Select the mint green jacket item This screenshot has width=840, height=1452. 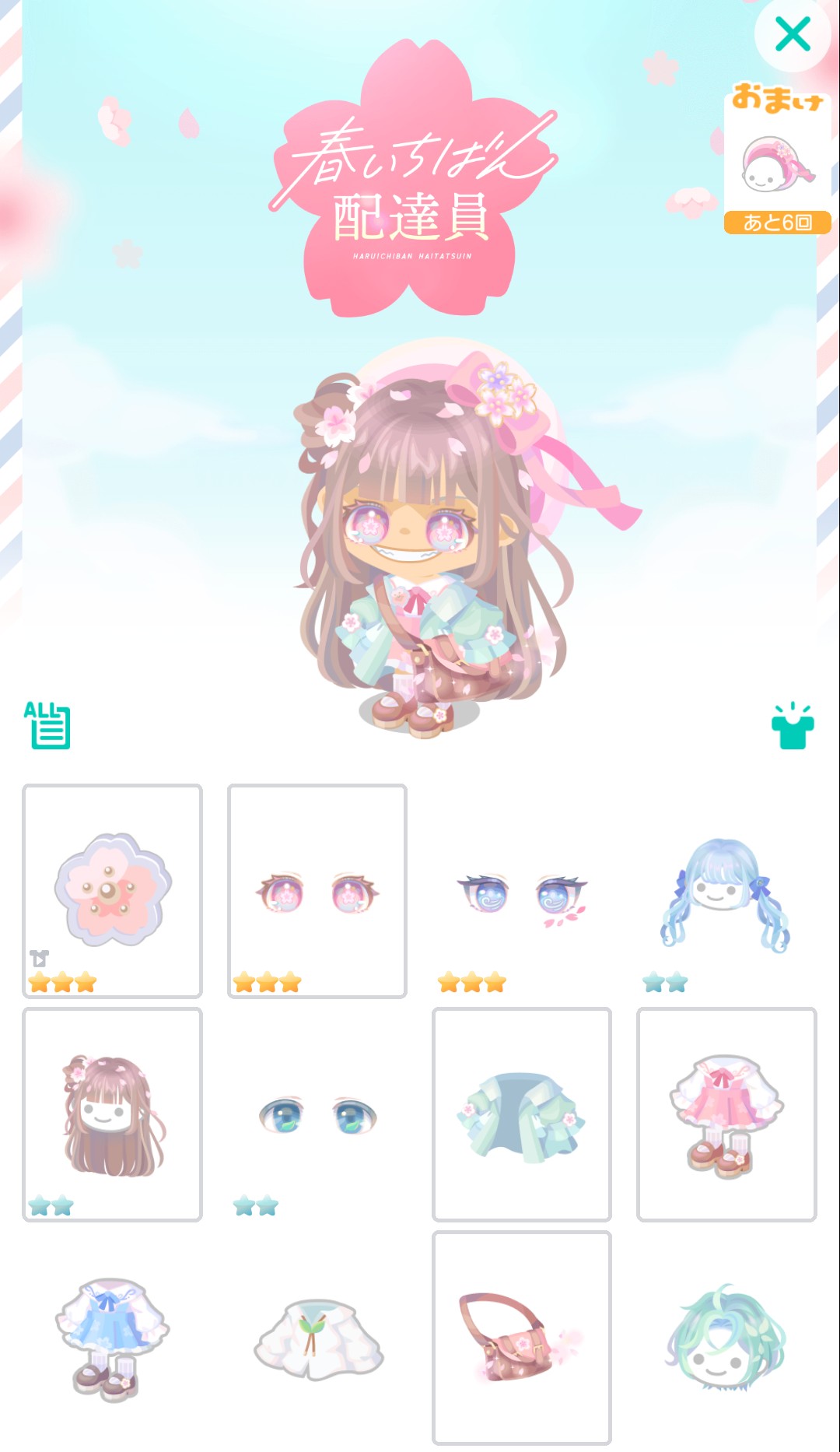point(522,1114)
